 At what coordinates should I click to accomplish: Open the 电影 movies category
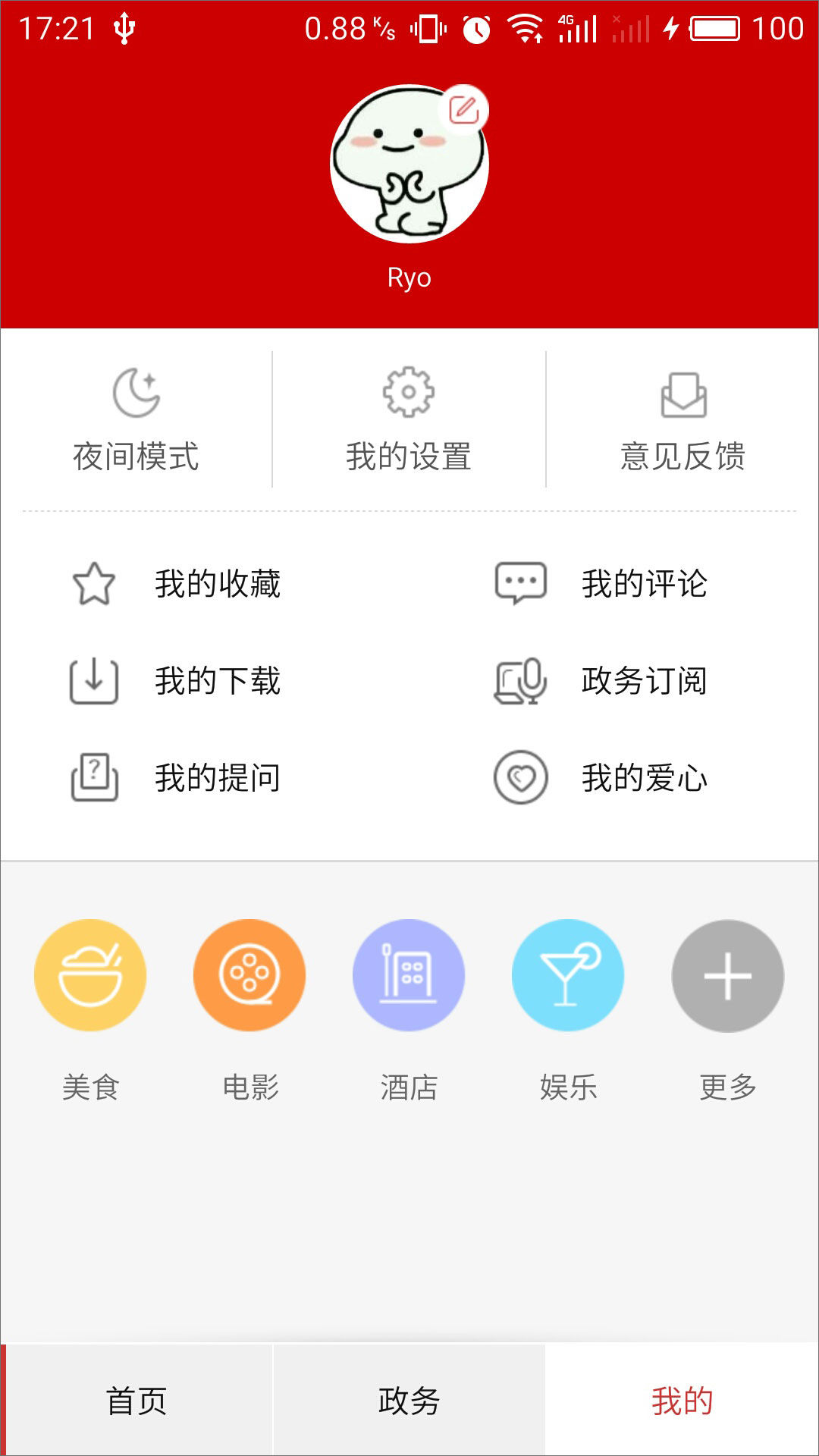[249, 976]
